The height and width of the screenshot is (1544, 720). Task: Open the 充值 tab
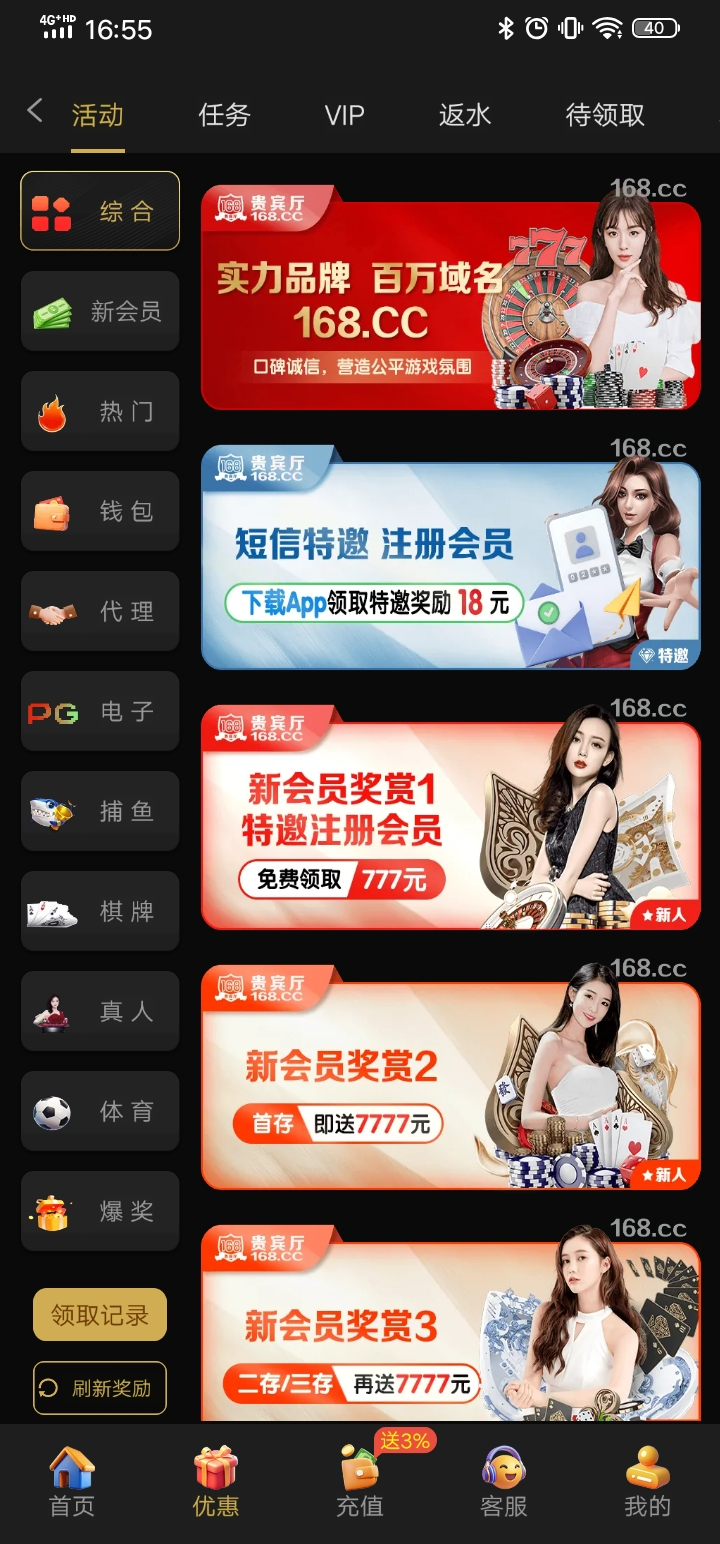[x=360, y=1482]
